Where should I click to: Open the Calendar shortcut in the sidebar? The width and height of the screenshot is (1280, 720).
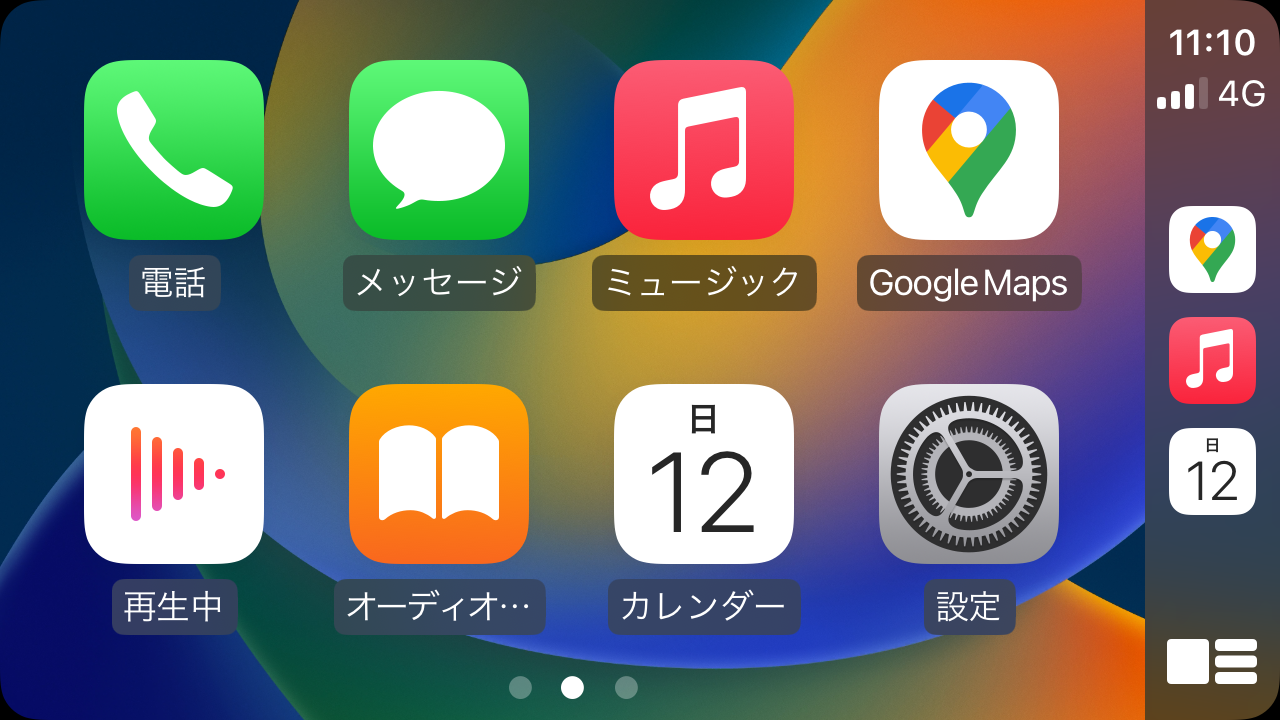pos(1212,471)
